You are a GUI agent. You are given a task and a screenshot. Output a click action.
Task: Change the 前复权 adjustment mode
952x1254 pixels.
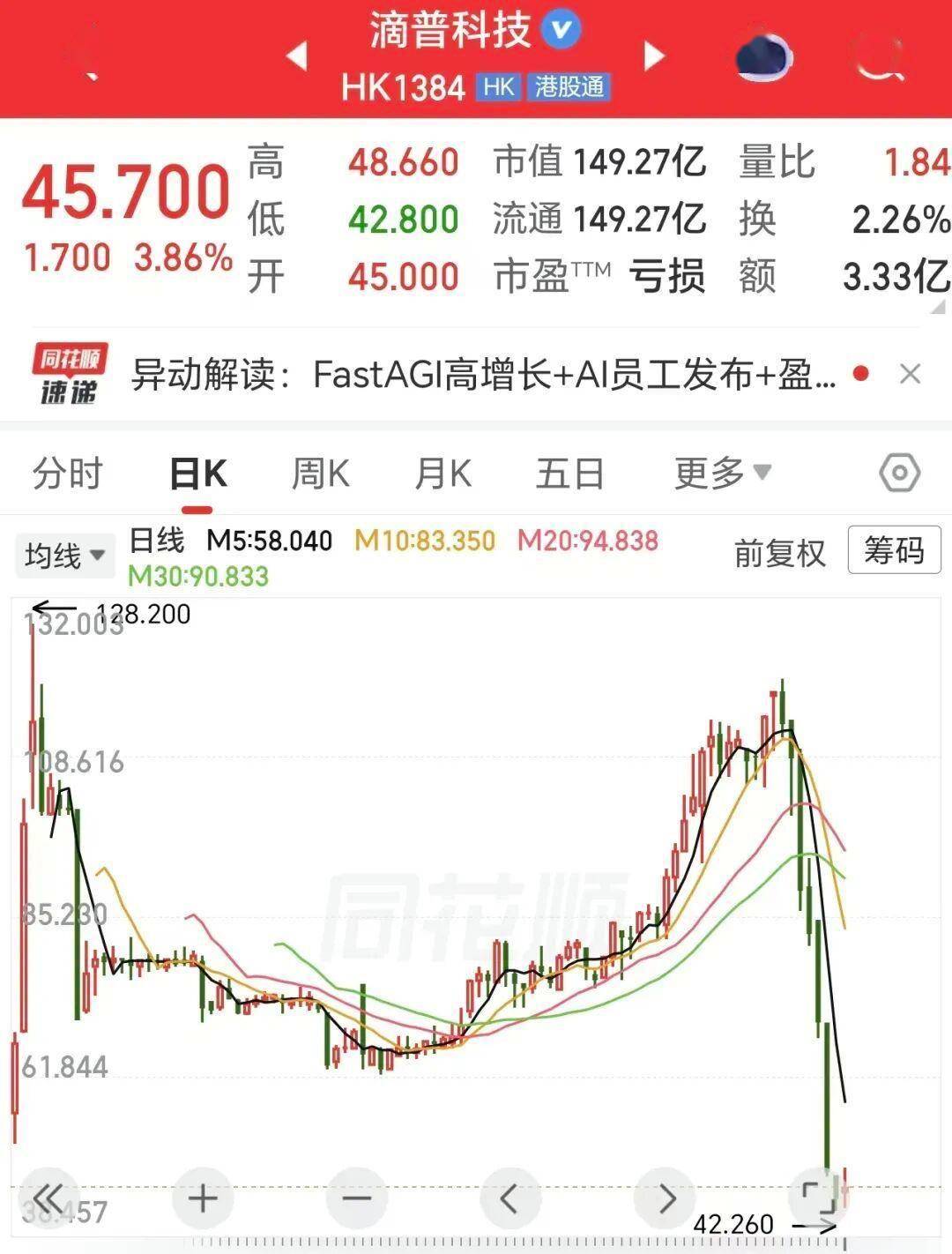779,554
